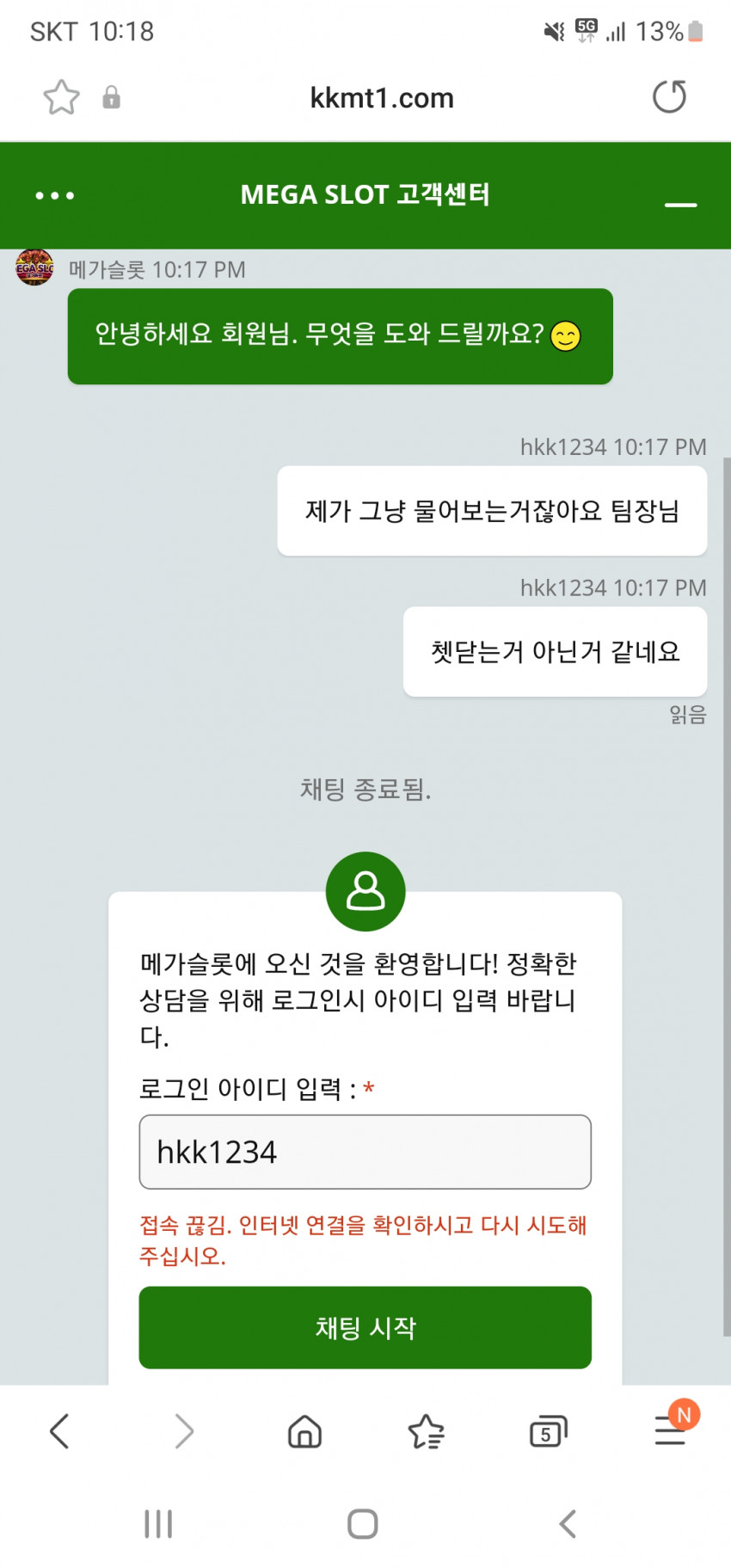Open the three-dot chat options menu

pos(54,196)
